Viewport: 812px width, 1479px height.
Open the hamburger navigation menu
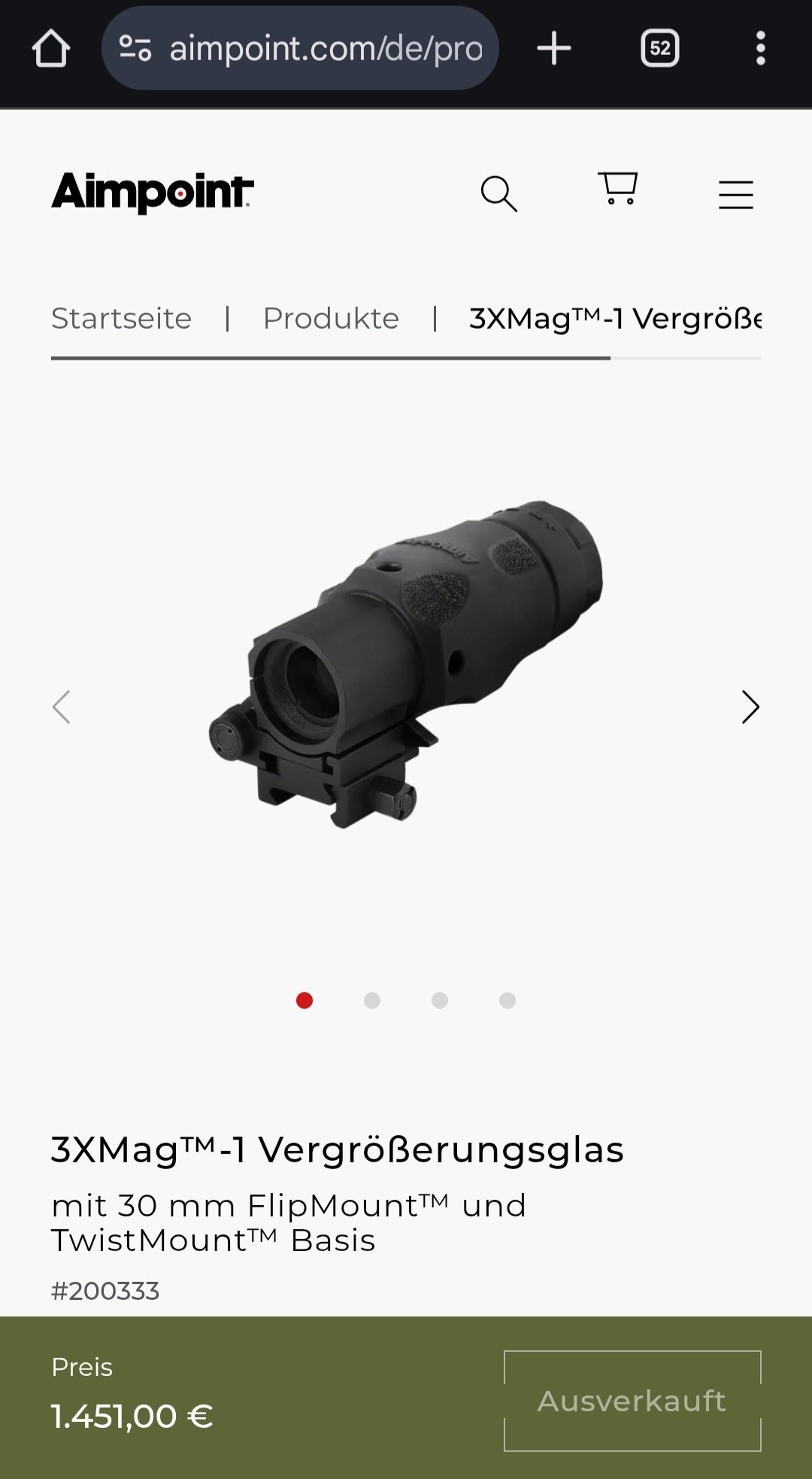tap(735, 195)
